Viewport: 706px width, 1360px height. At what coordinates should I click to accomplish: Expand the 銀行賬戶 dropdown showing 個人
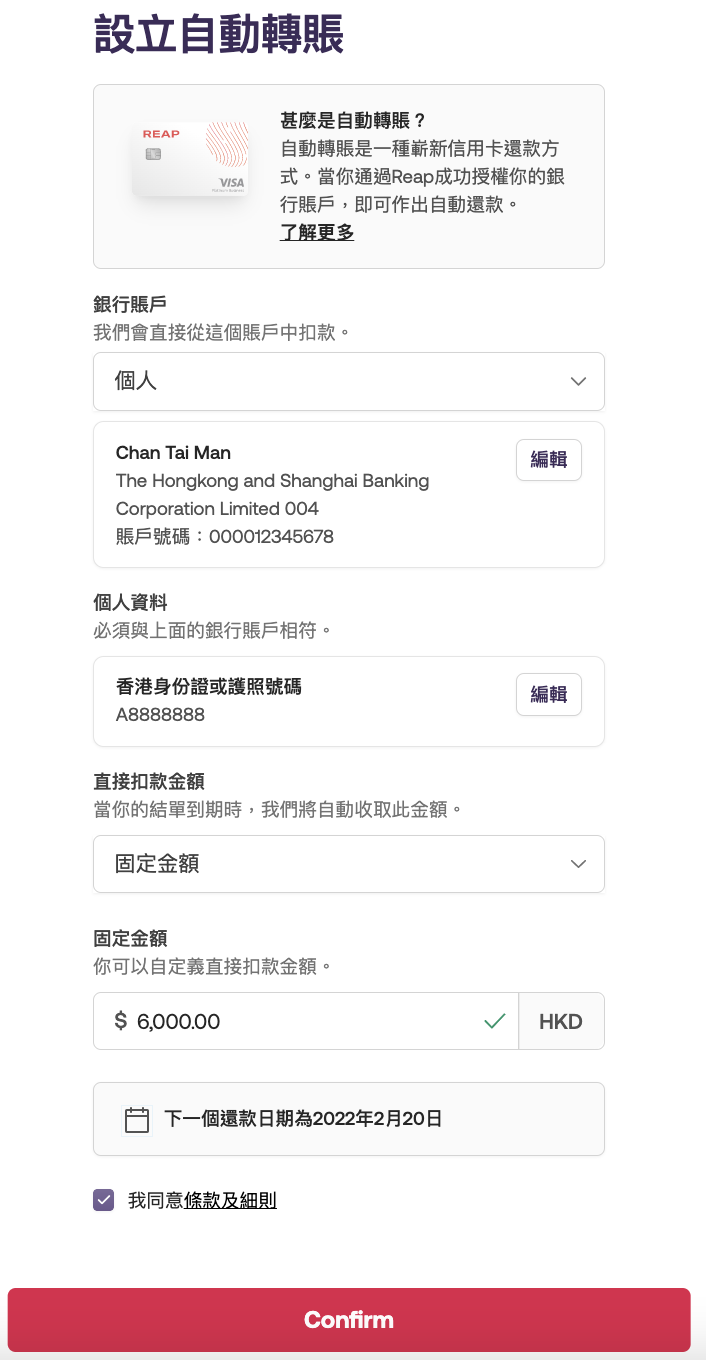coord(348,381)
